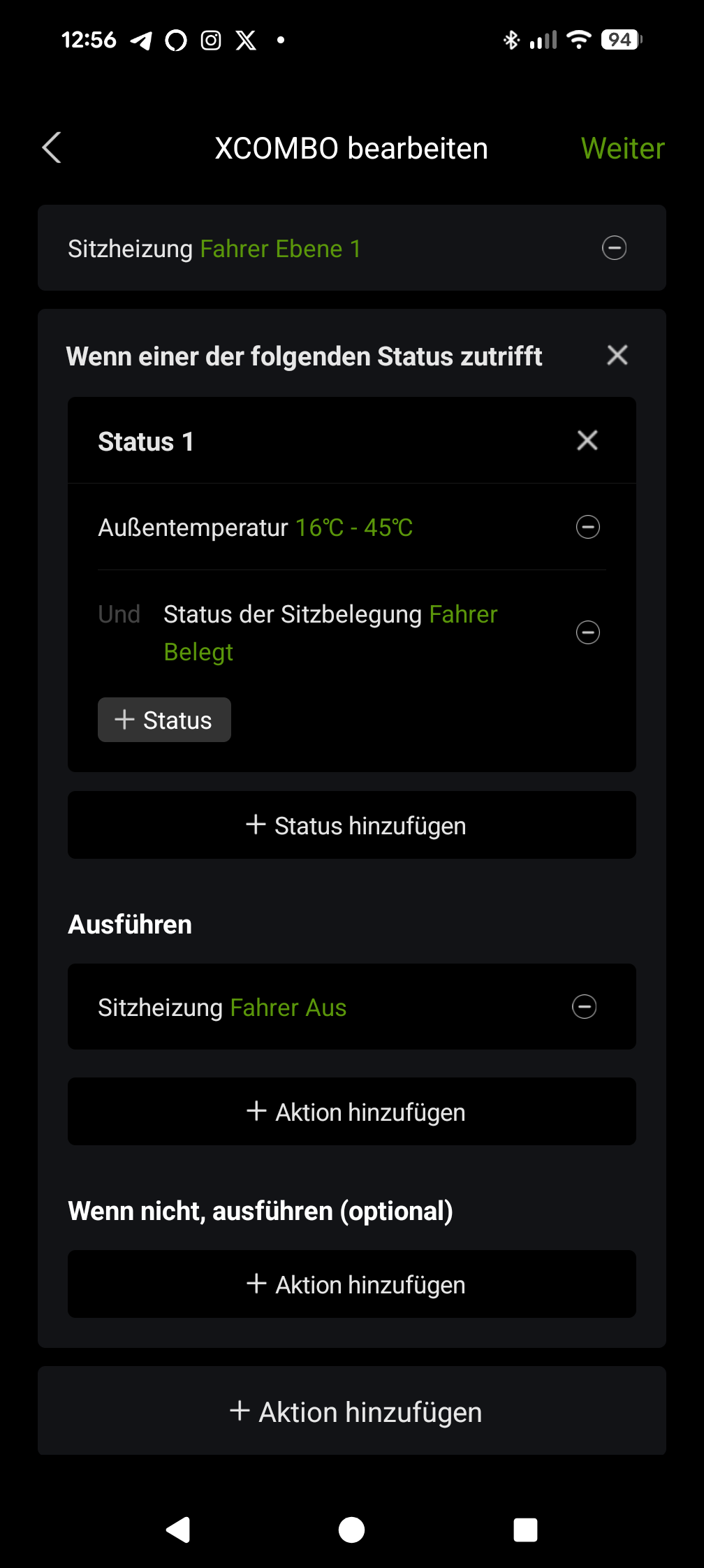Go back from XCOMBO bearbeiten
The image size is (704, 1568).
click(52, 147)
